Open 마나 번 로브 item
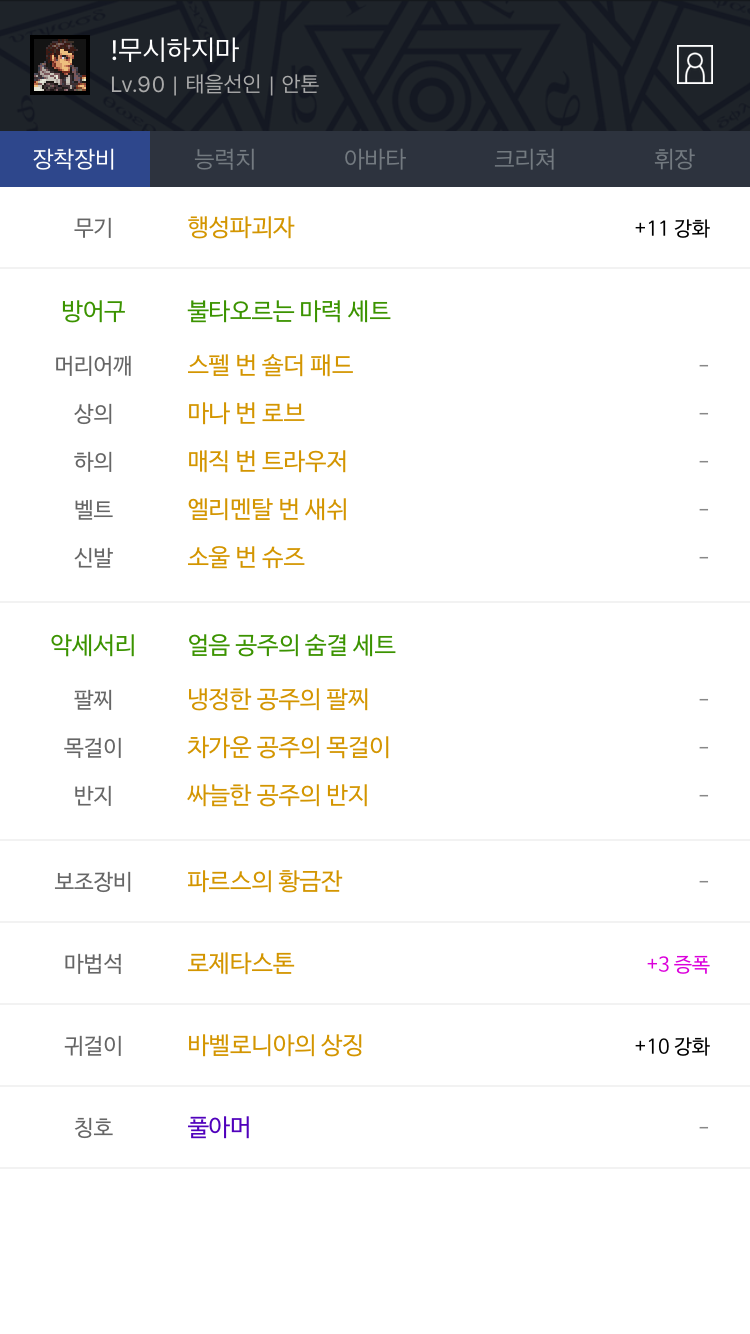Screen dimensions: 750x1334 246,413
